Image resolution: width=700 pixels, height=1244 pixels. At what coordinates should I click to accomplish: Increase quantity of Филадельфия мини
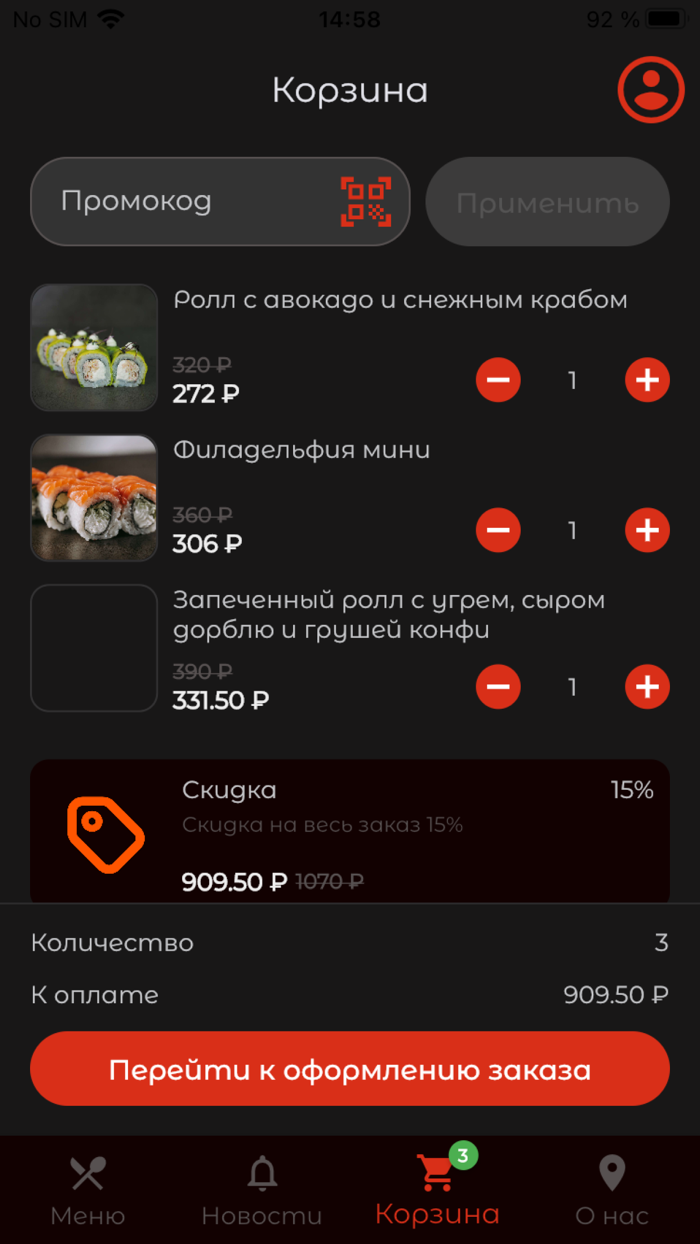(x=647, y=530)
